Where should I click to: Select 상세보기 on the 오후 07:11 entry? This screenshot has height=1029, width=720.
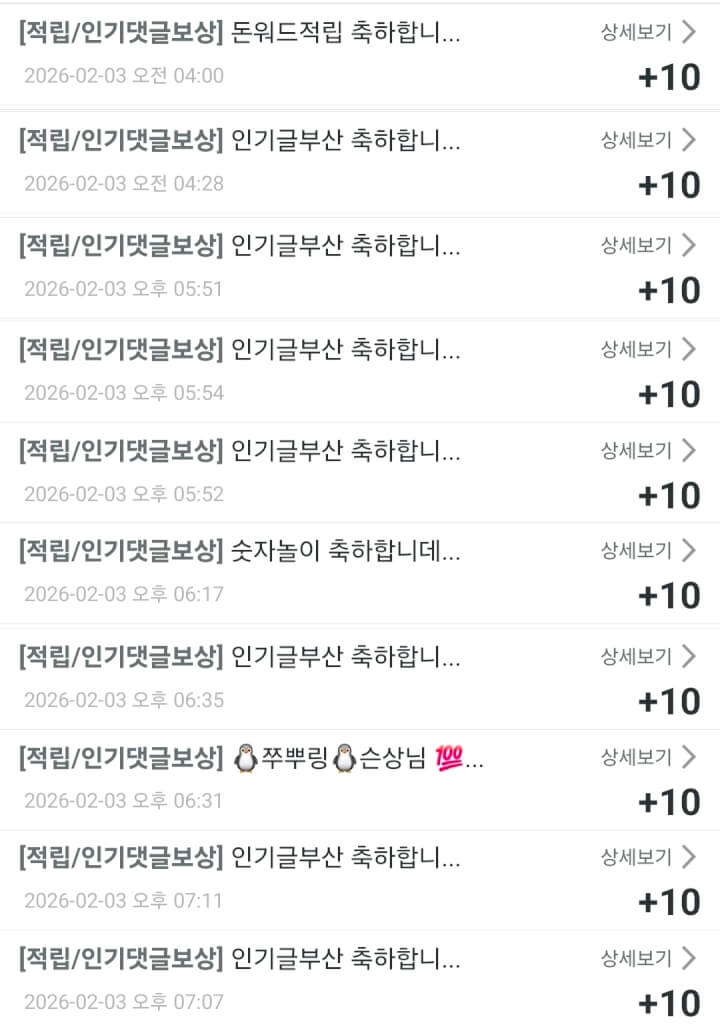647,858
